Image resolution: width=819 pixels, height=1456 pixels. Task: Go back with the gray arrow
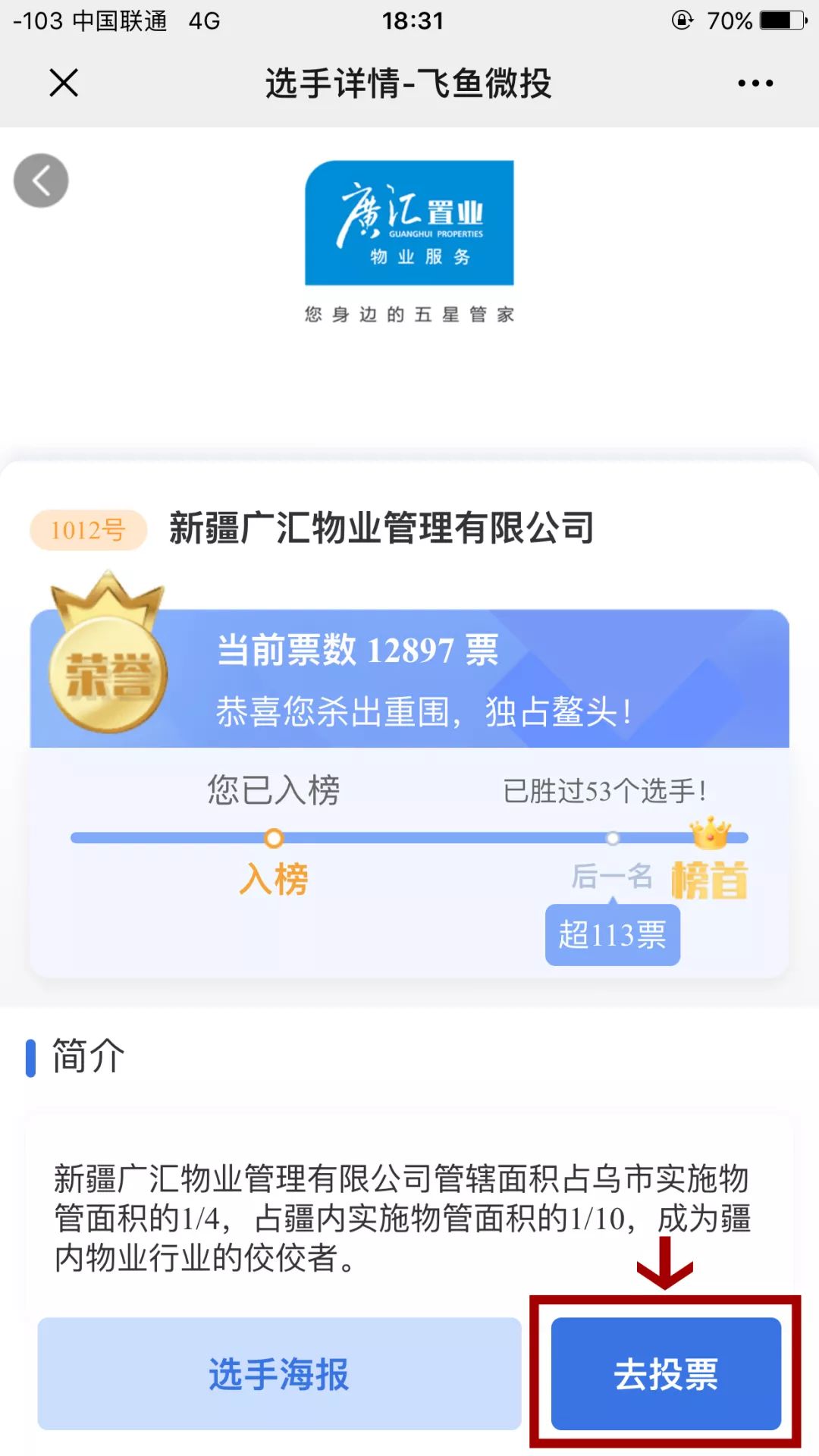(41, 180)
